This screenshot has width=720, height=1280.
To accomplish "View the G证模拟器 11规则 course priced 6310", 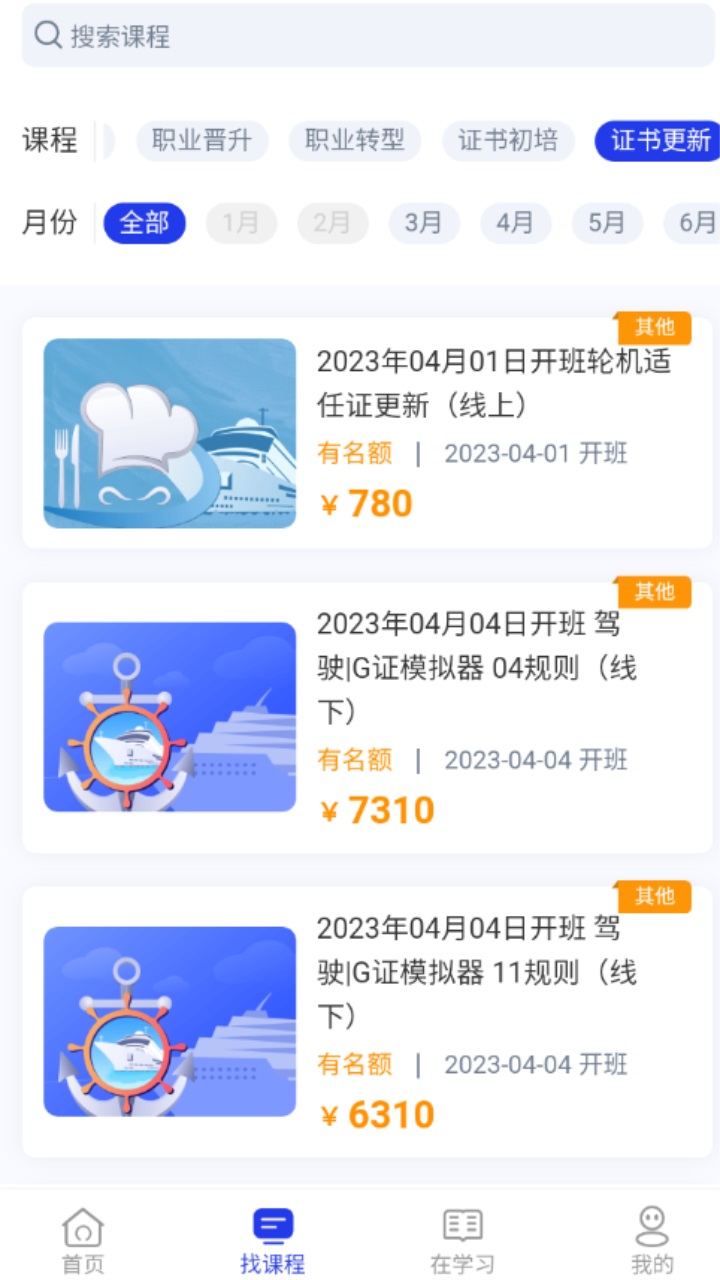I will tap(367, 1021).
